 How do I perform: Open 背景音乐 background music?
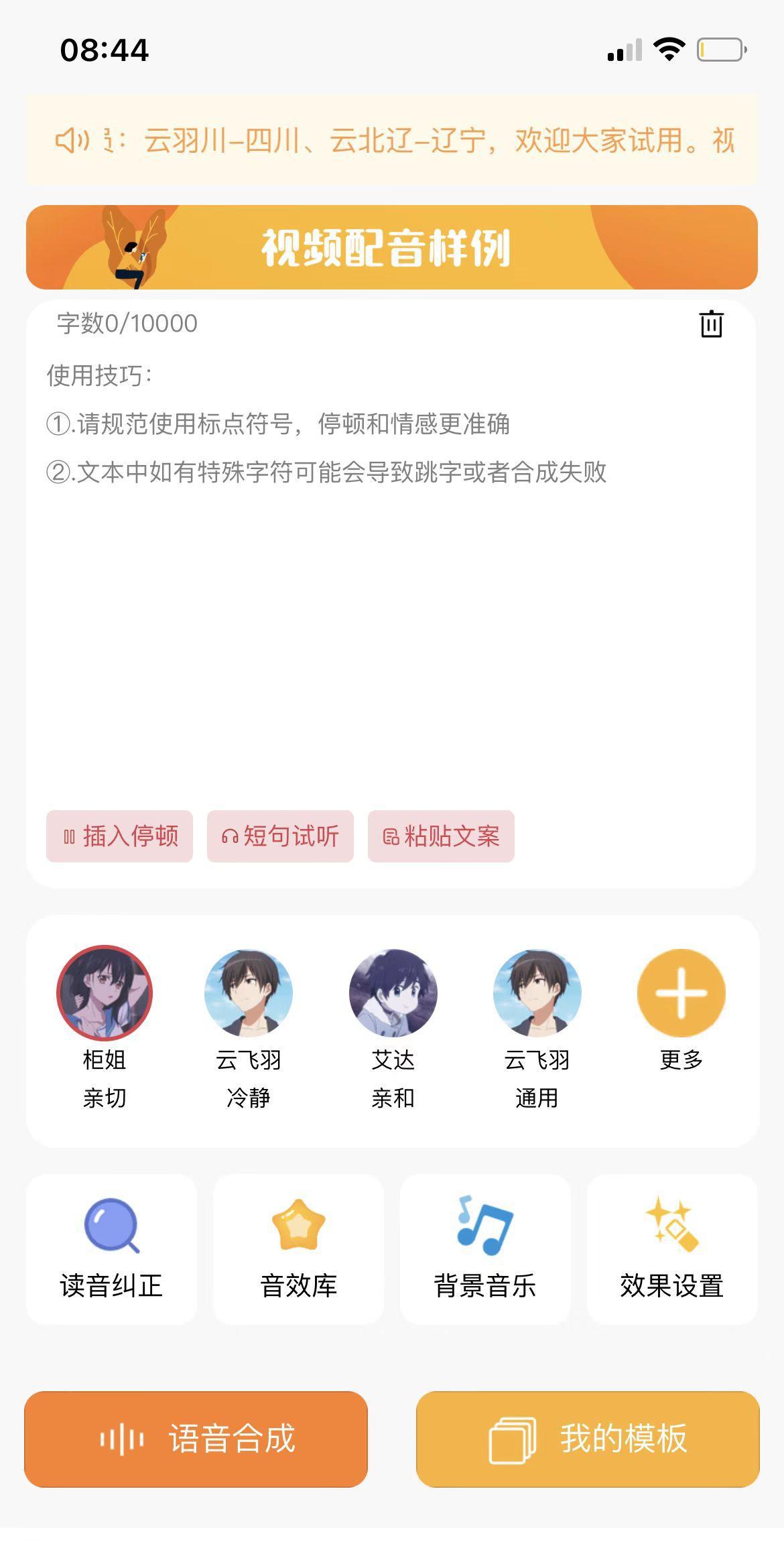(485, 1249)
